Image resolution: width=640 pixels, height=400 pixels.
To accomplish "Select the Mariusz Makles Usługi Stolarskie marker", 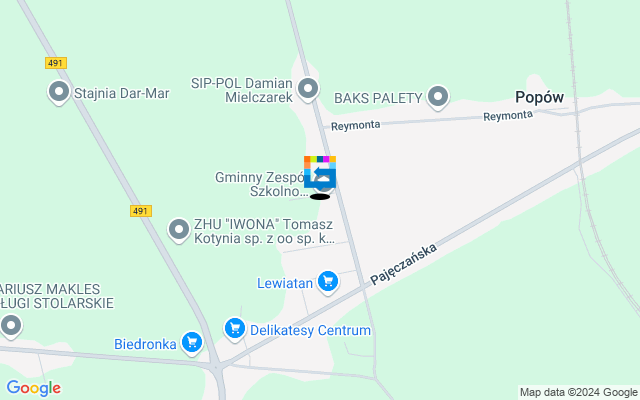I will 11,324.
